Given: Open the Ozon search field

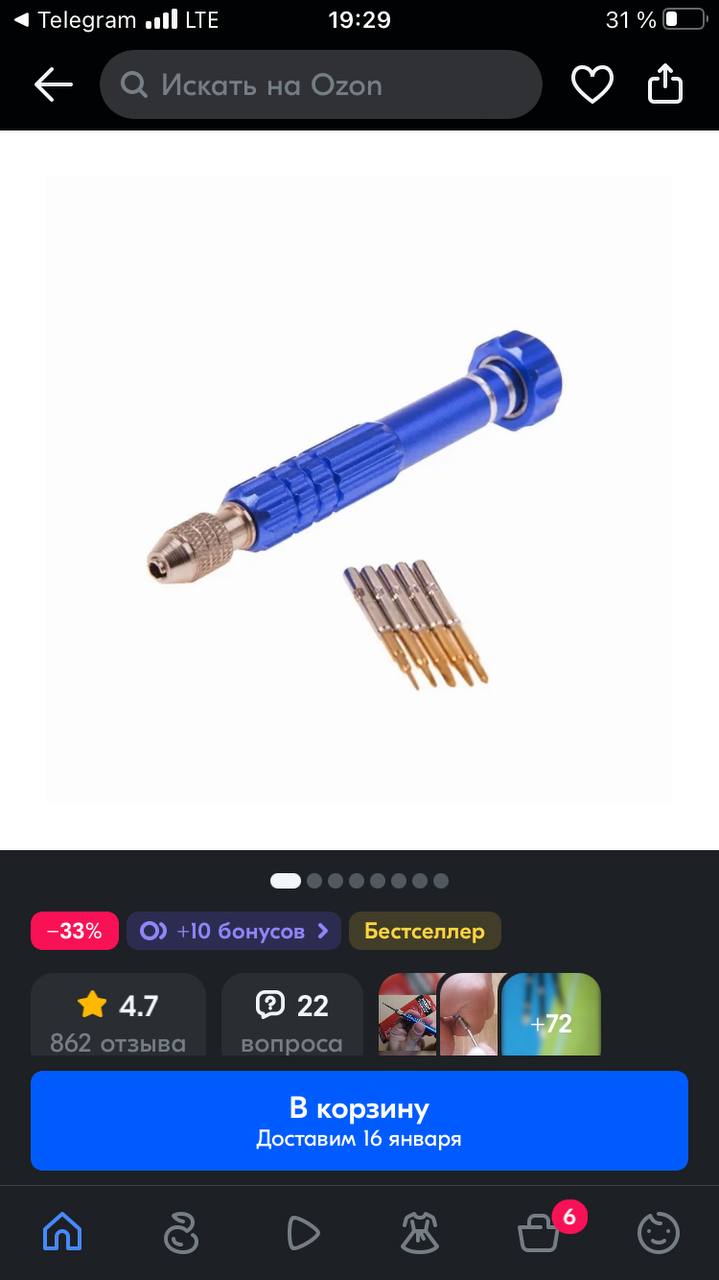Looking at the screenshot, I should tap(321, 85).
